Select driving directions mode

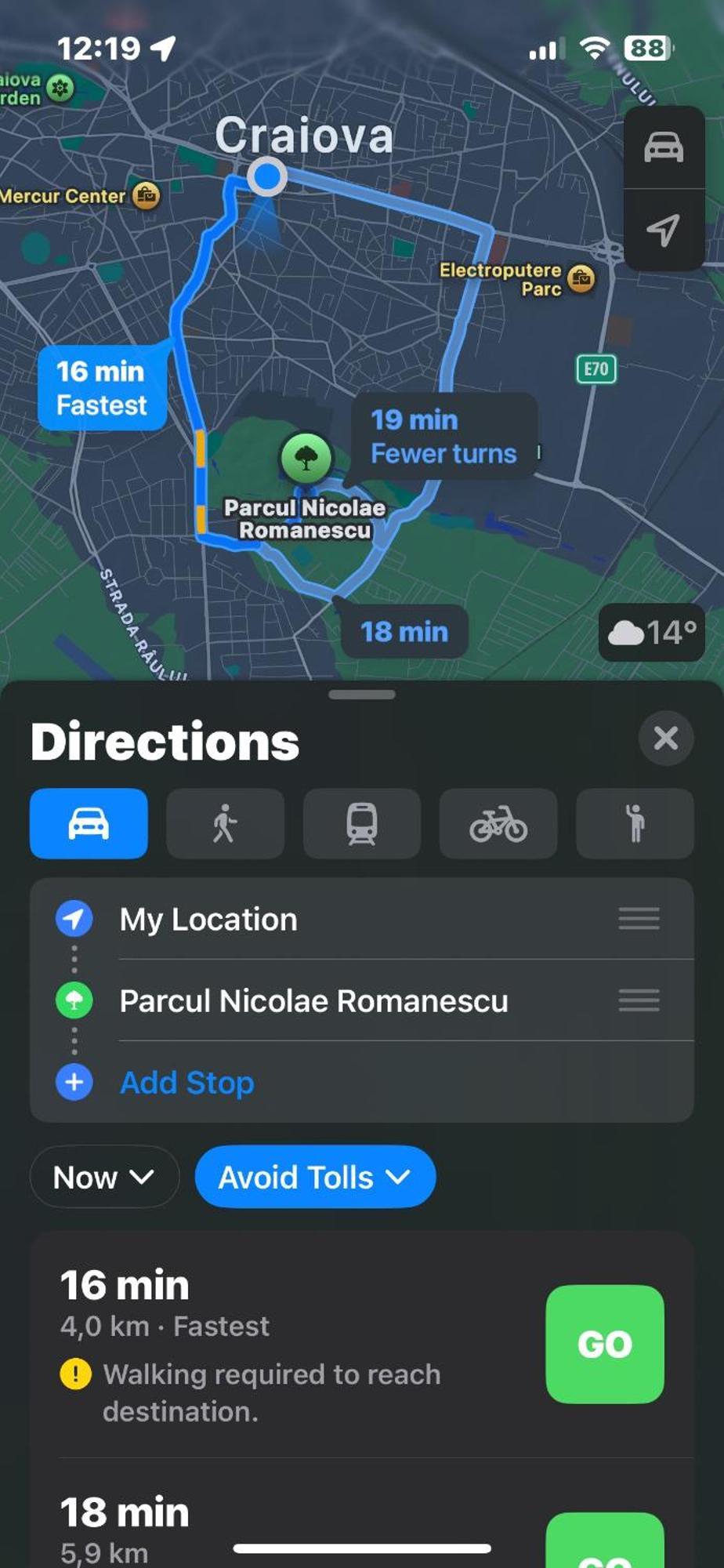coord(89,824)
